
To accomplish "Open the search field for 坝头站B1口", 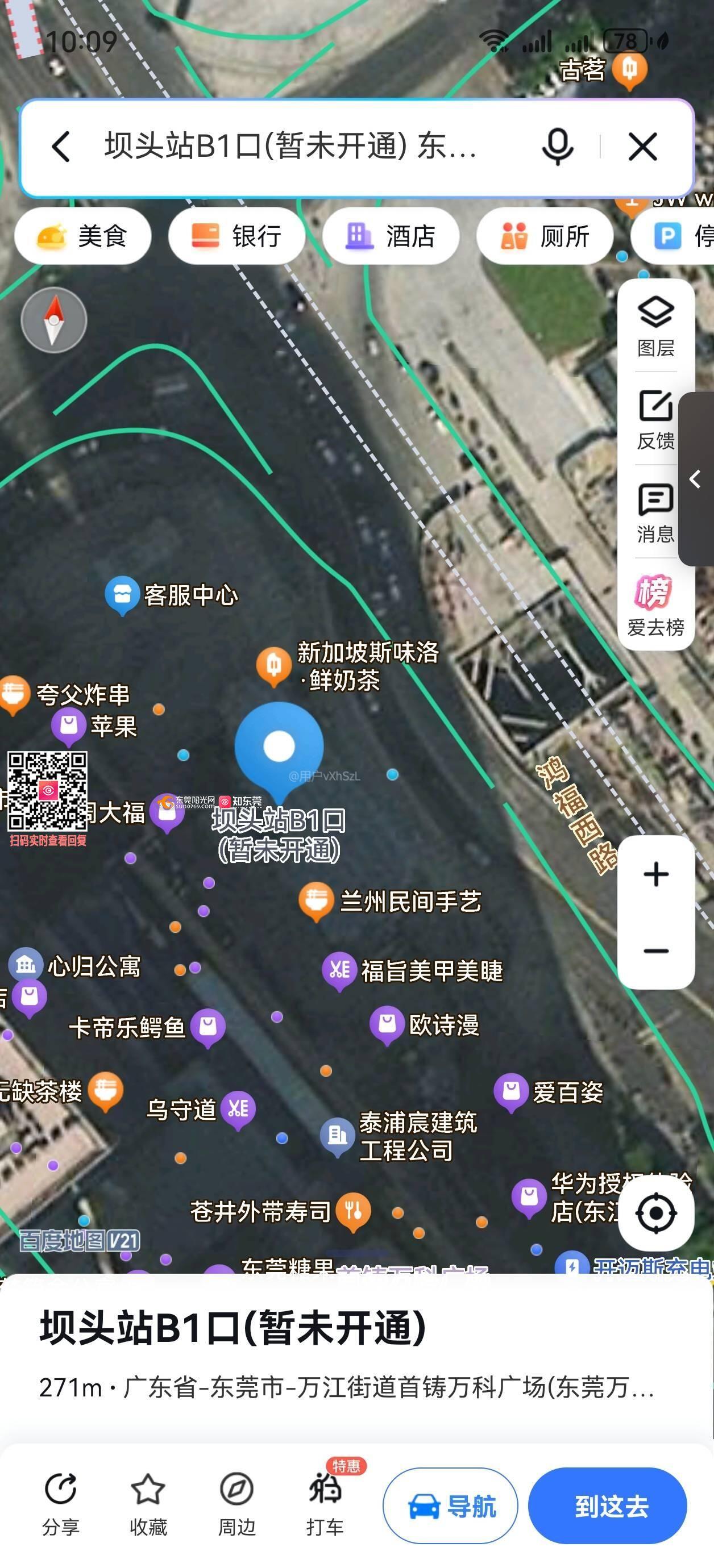I will [292, 147].
